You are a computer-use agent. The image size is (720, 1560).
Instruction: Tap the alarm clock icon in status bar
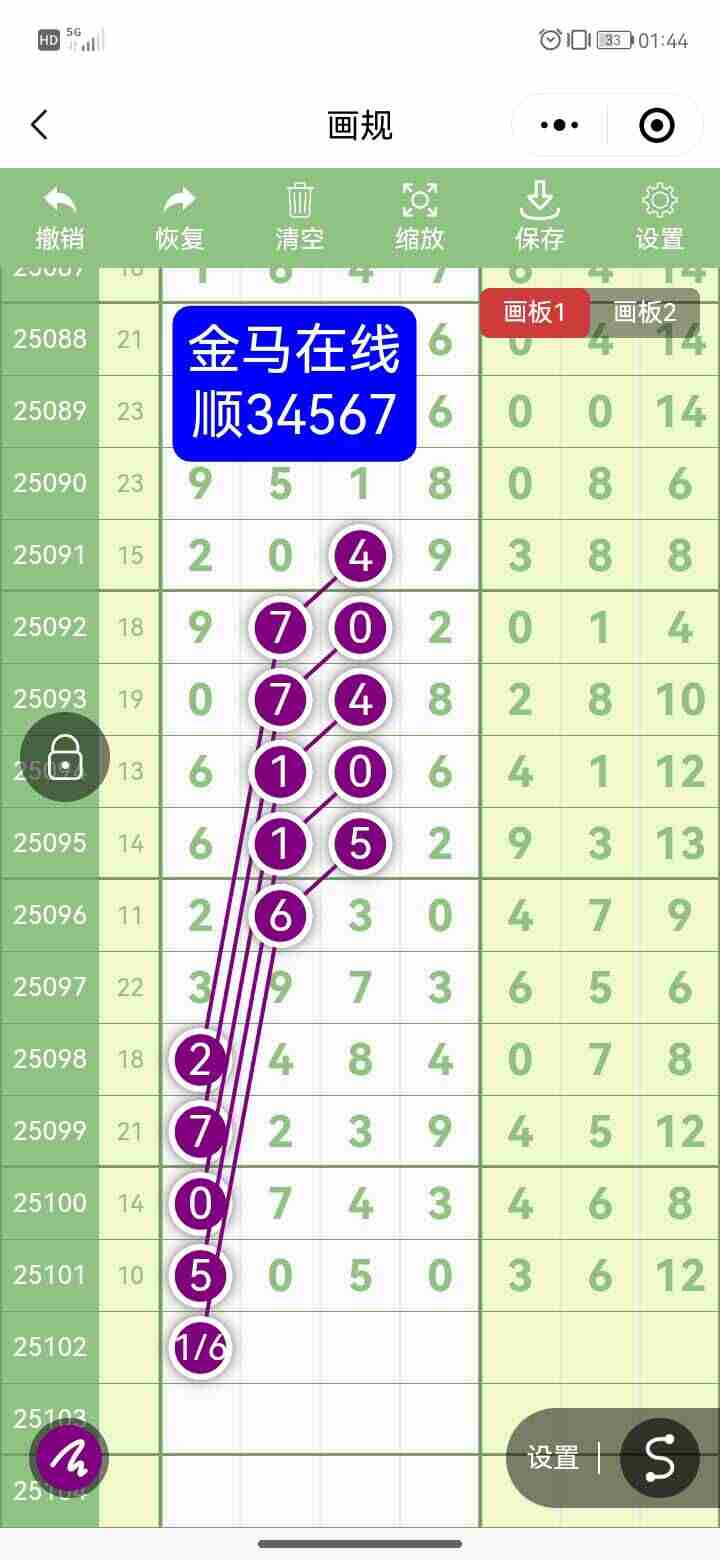pyautogui.click(x=549, y=37)
